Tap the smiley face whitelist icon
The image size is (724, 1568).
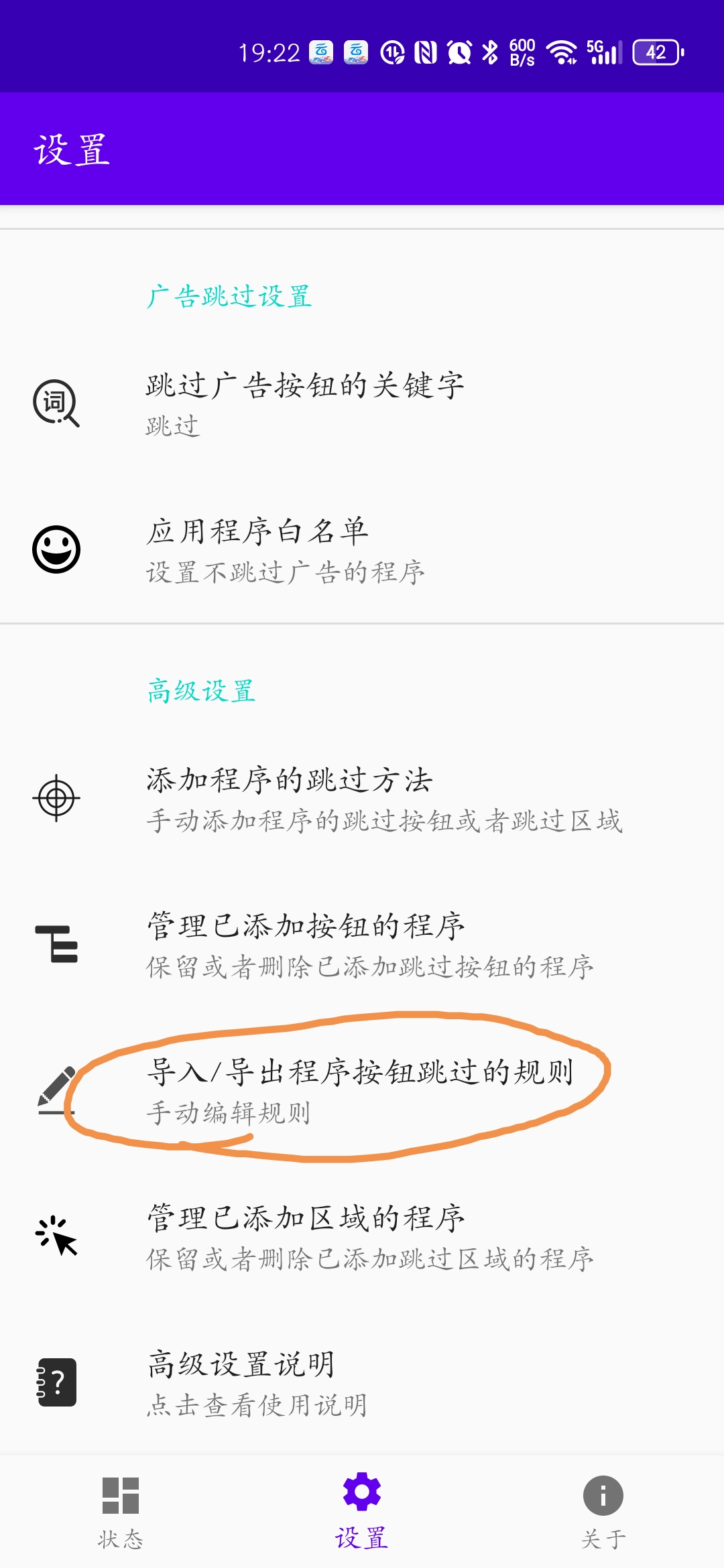tap(56, 549)
